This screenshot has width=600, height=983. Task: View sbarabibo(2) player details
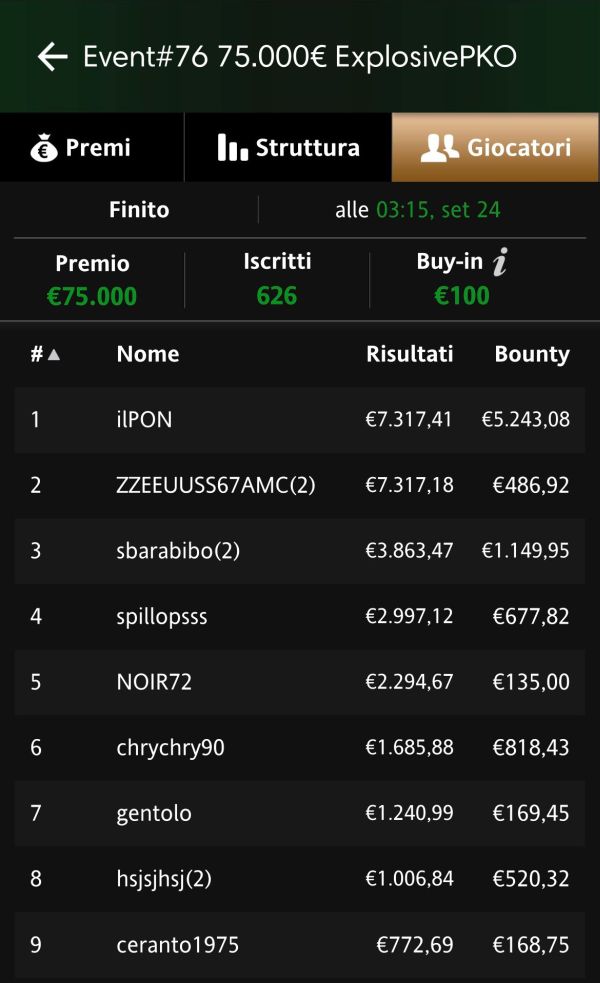click(300, 550)
